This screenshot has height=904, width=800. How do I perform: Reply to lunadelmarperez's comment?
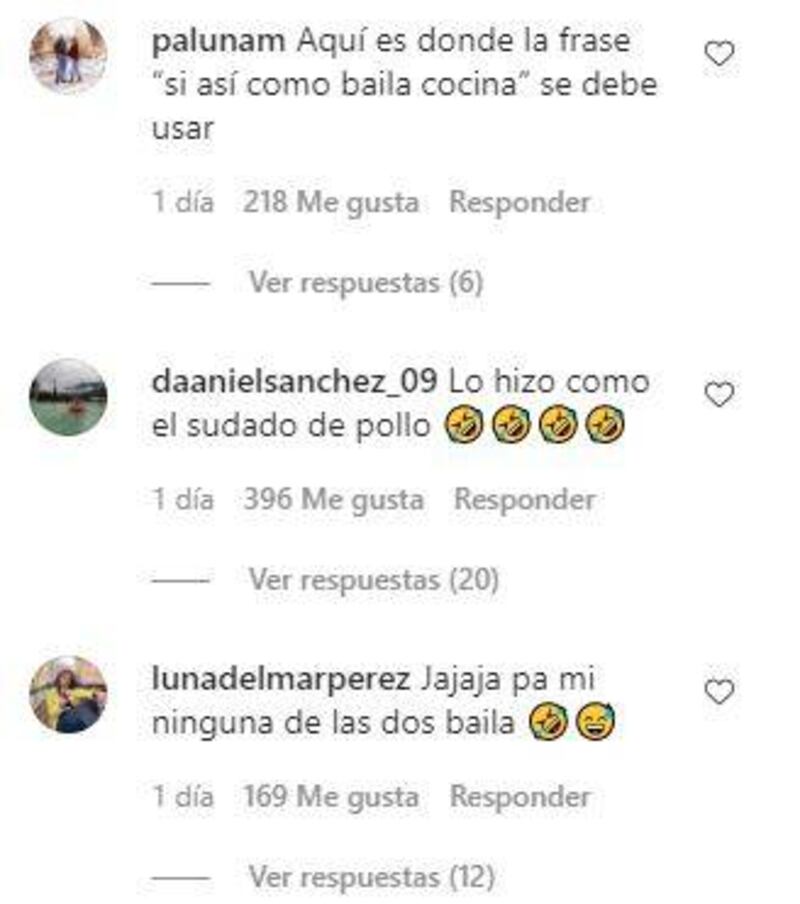pos(519,797)
